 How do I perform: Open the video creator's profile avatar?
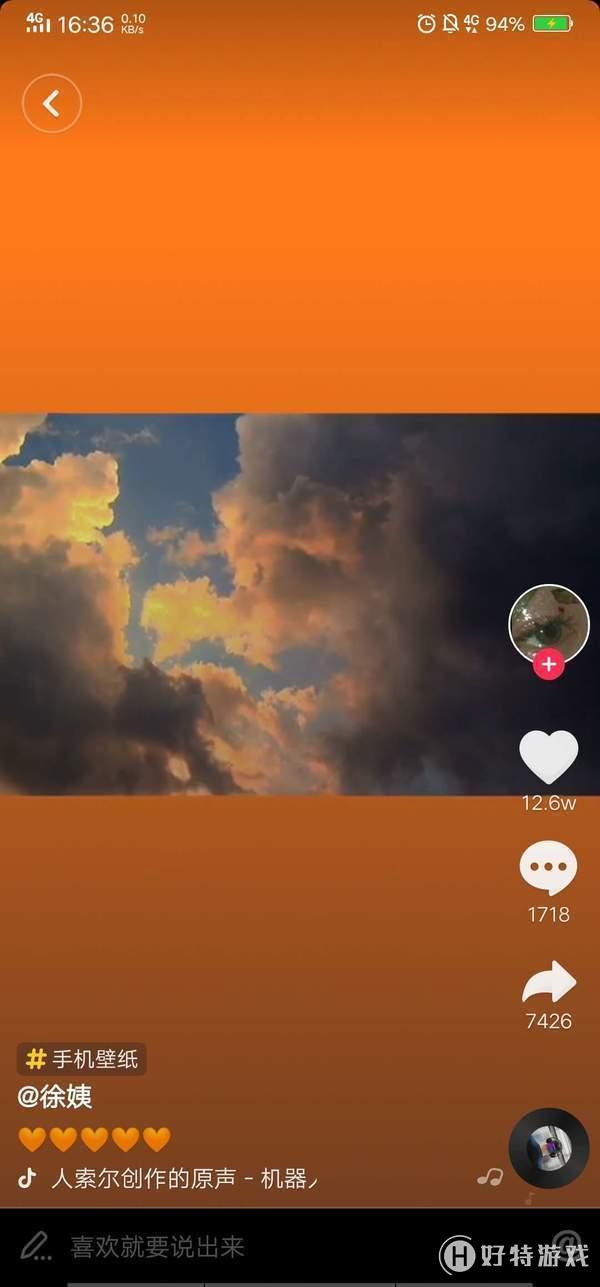(x=549, y=624)
